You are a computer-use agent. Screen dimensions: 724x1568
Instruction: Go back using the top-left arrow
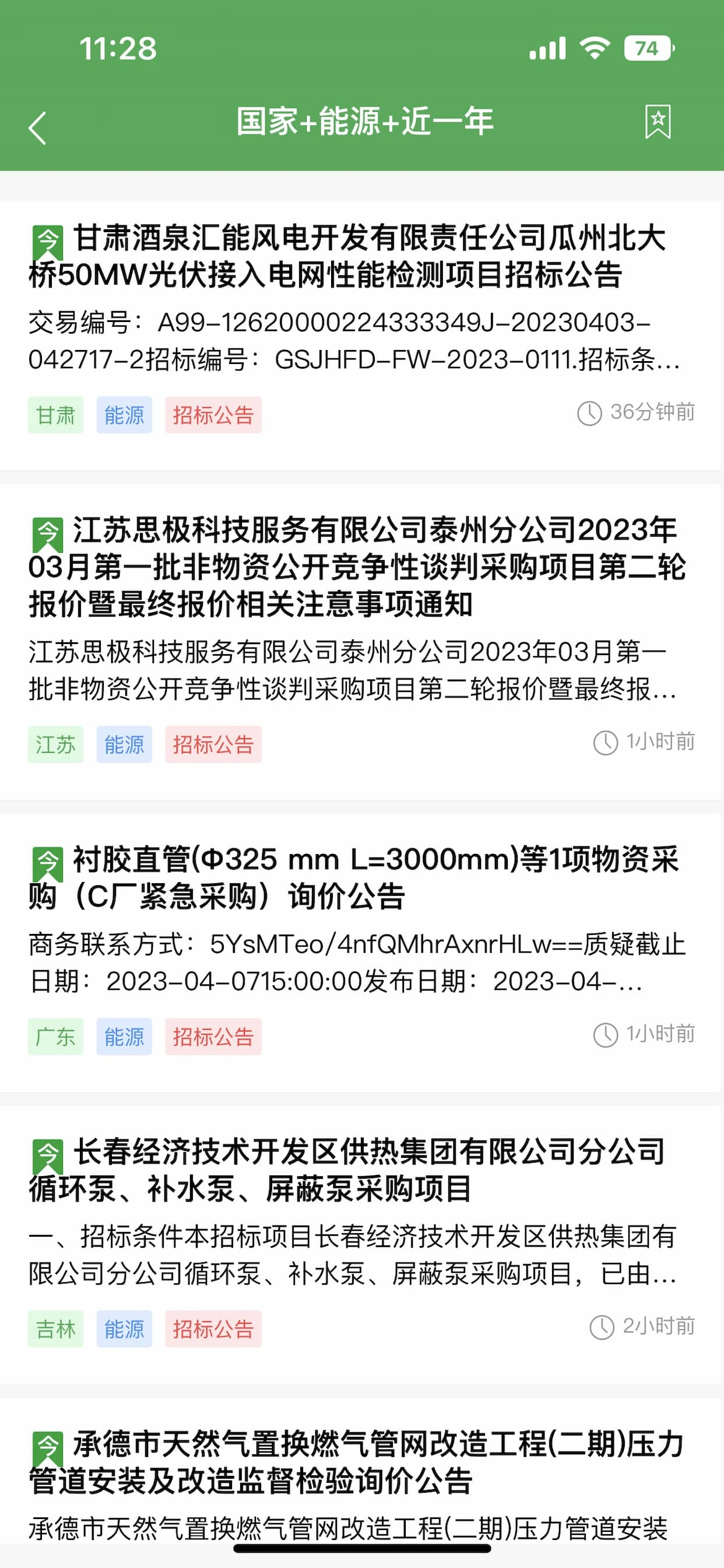(37, 128)
